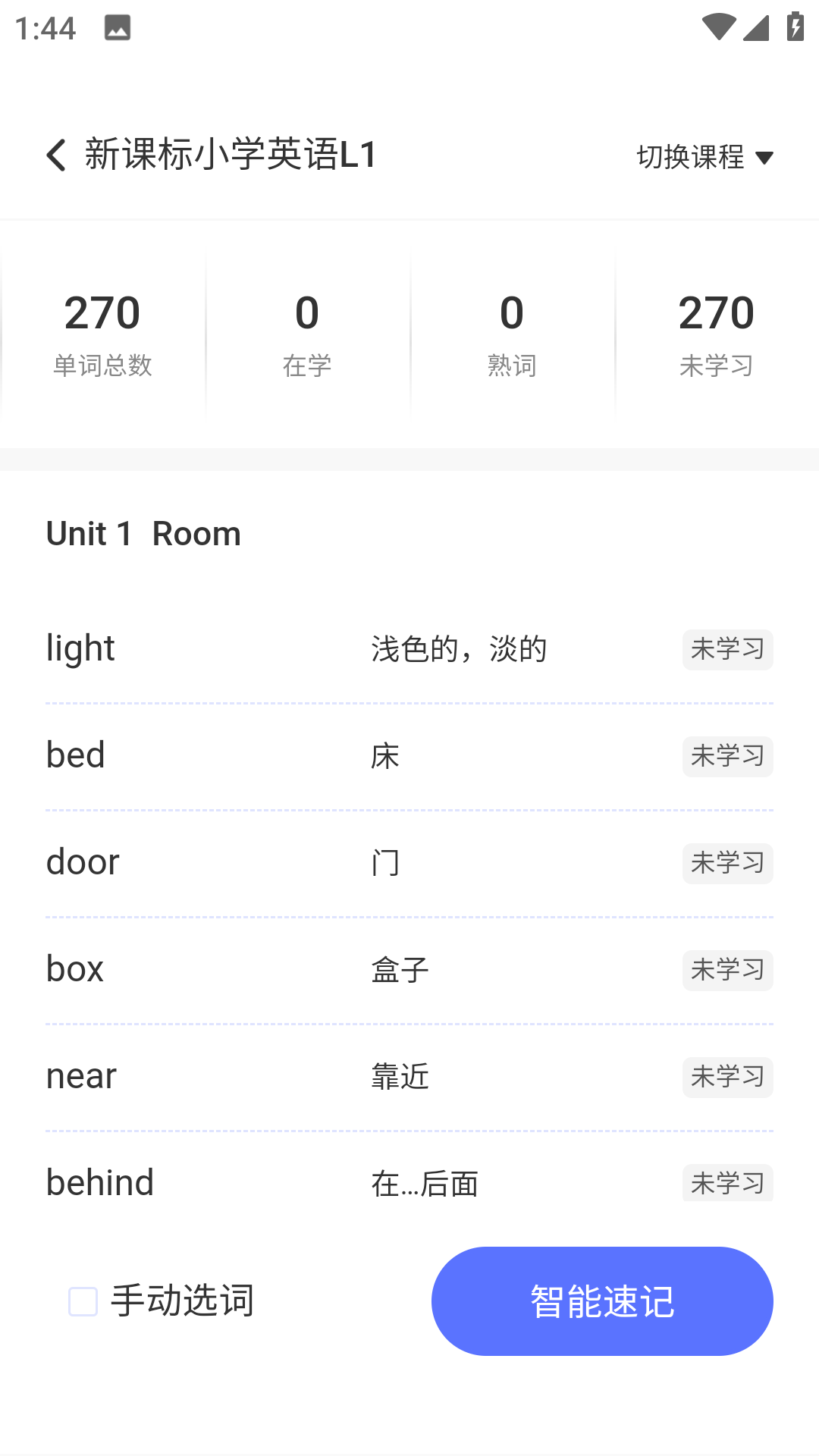Start 智能速记 smart memorization

(602, 1301)
